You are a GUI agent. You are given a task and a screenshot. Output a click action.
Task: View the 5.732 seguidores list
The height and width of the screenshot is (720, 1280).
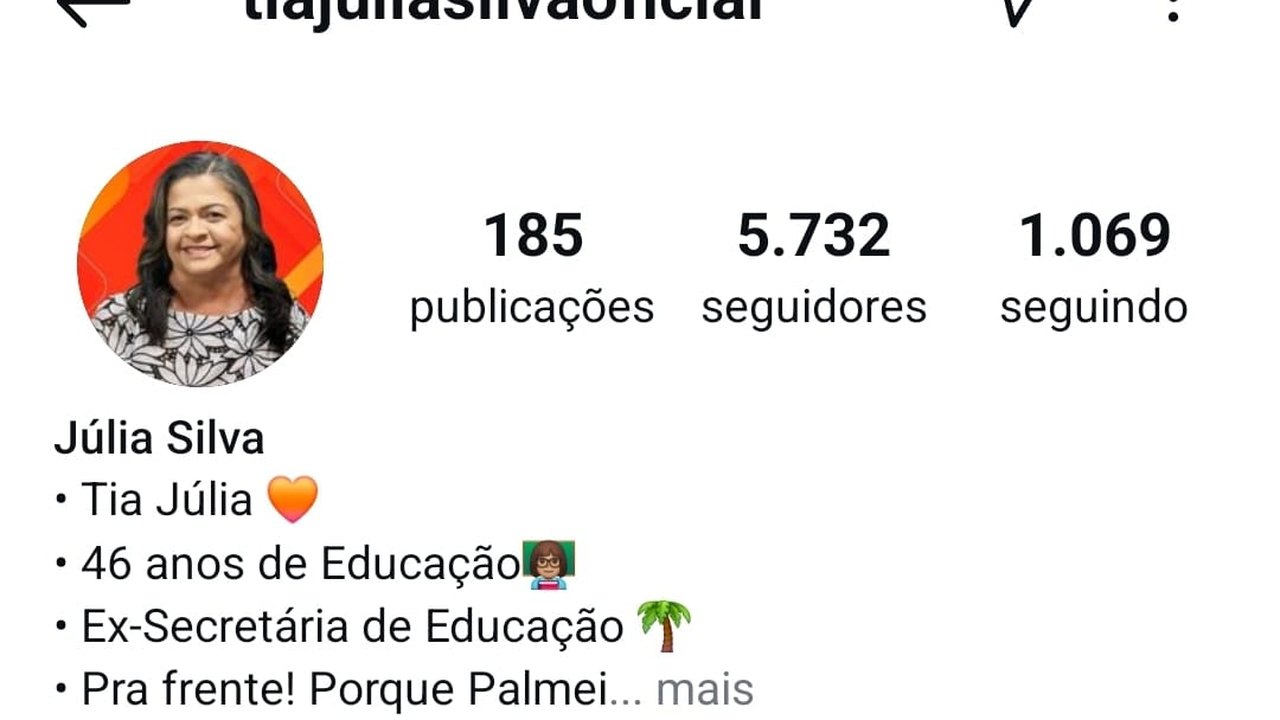click(813, 268)
